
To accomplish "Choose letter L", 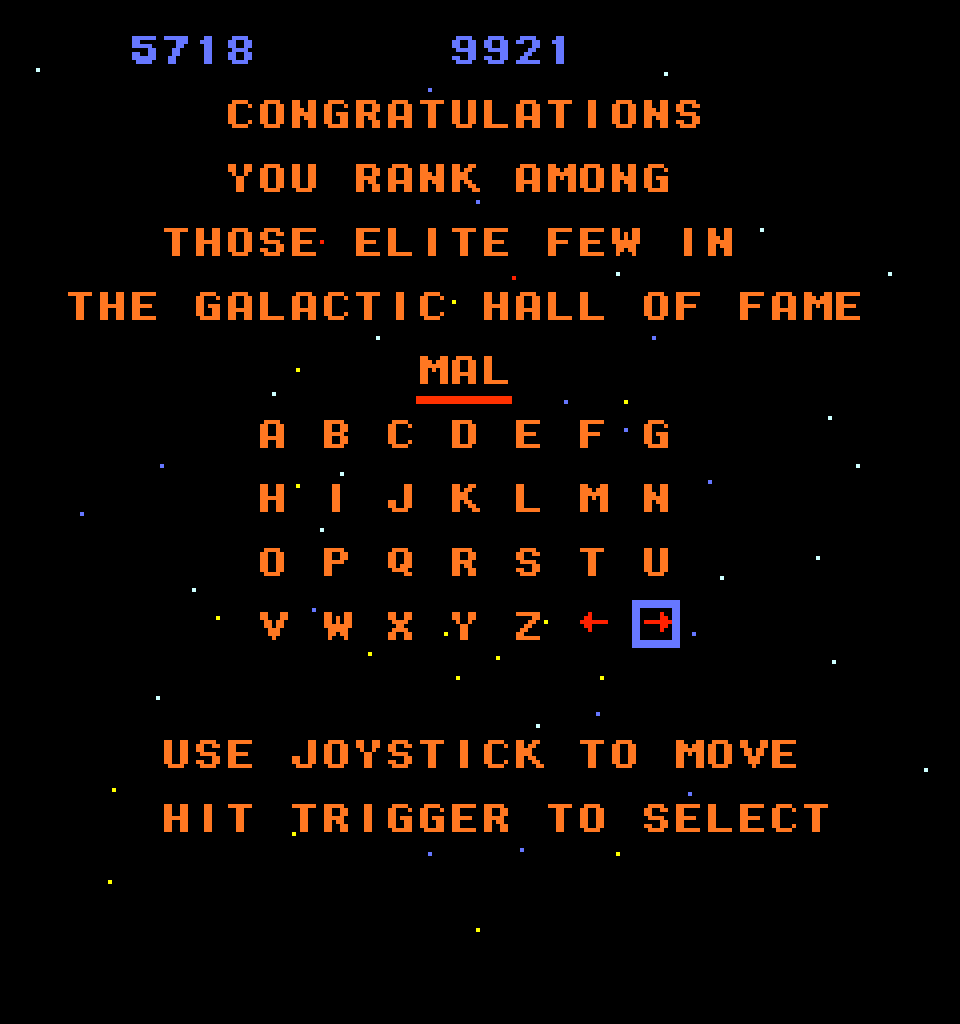I will (527, 498).
